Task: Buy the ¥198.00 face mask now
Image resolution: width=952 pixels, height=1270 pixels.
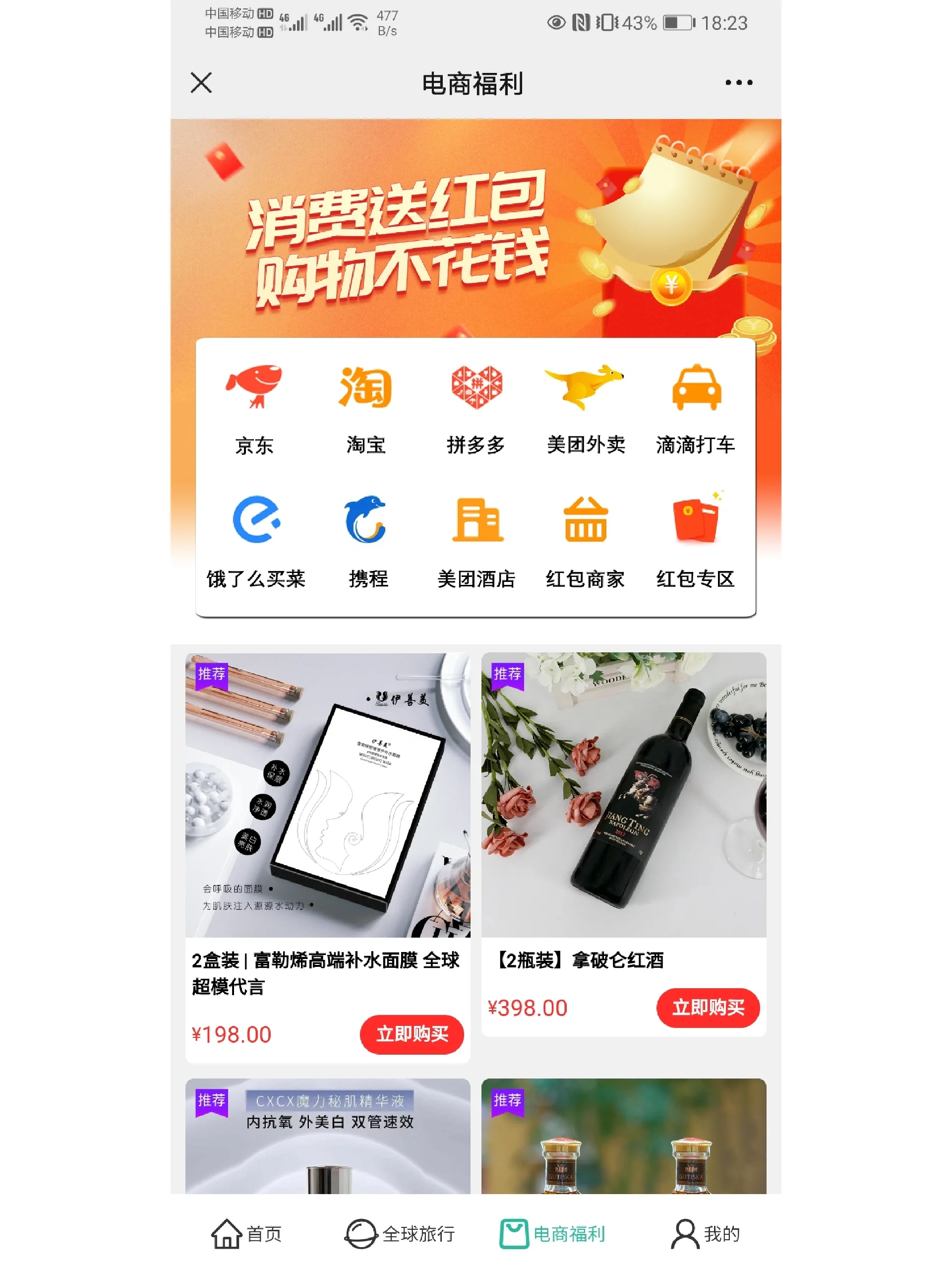Action: coord(412,1034)
